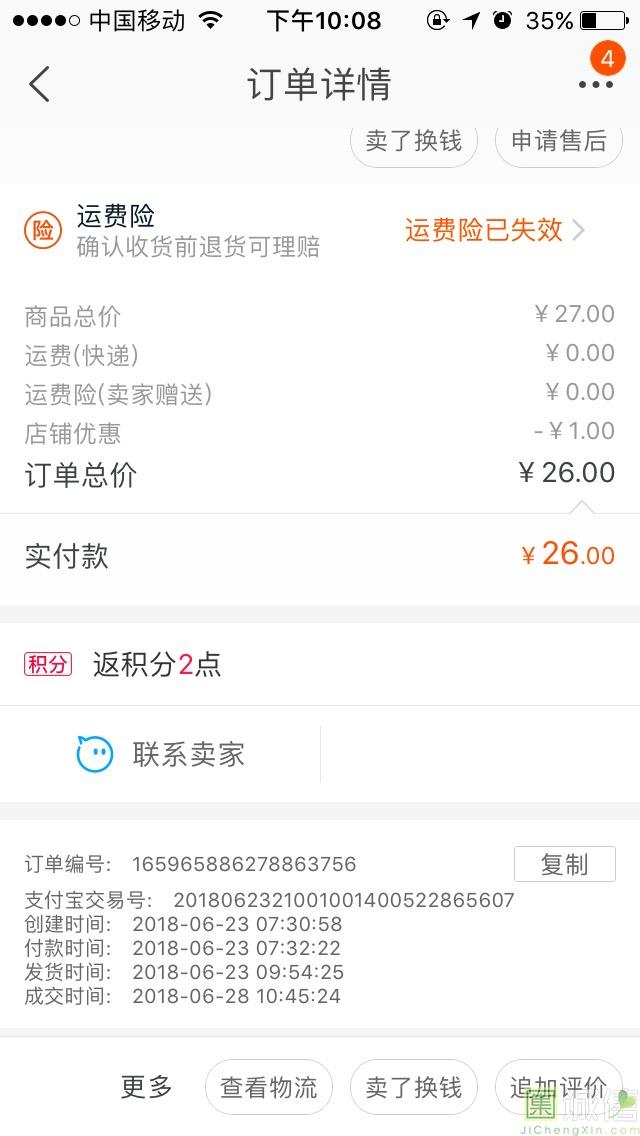Image resolution: width=640 pixels, height=1136 pixels.
Task: Open the three-dot overflow menu
Action: click(596, 84)
